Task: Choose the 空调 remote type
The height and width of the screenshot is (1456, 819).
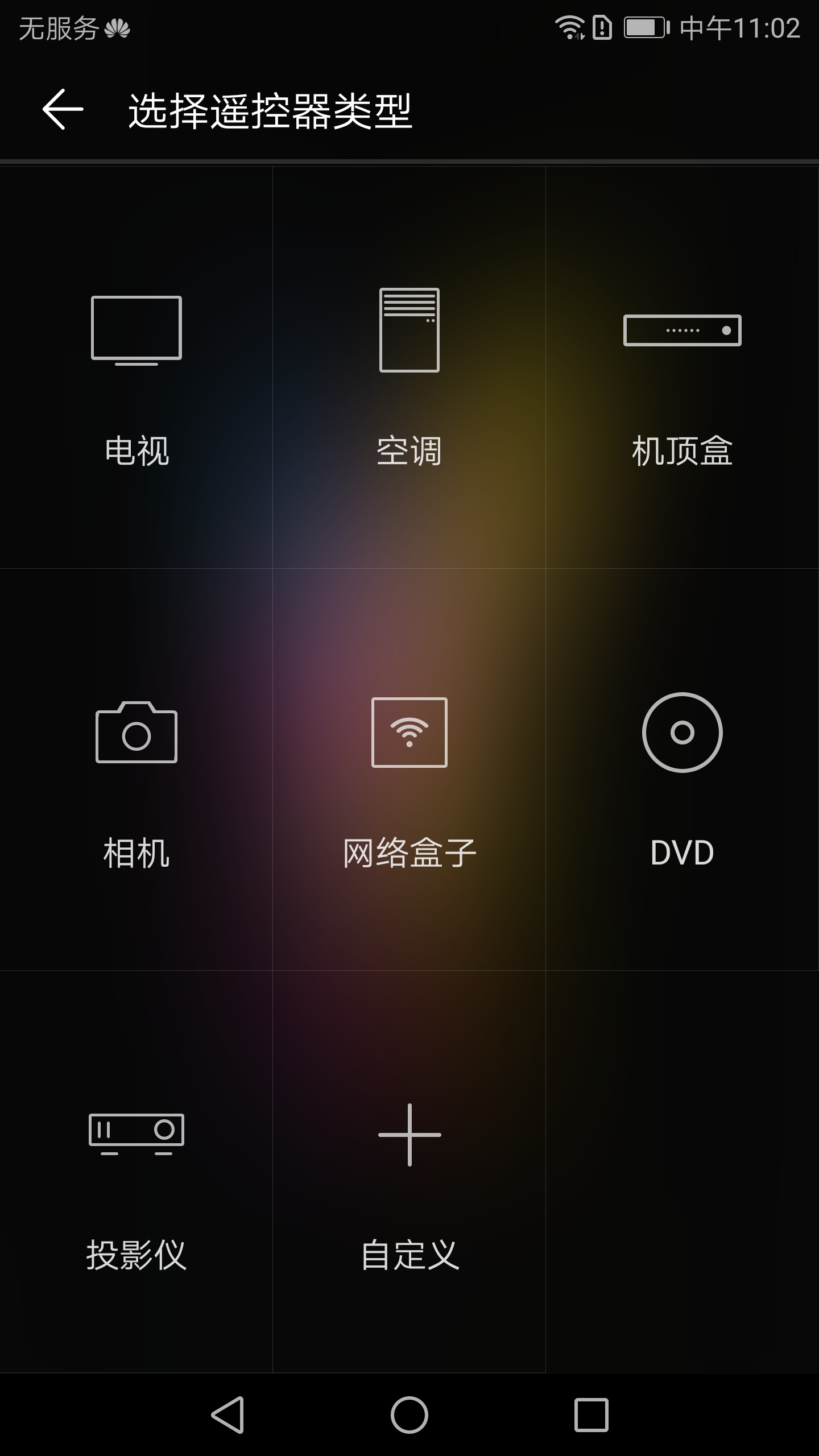Action: coord(409,367)
